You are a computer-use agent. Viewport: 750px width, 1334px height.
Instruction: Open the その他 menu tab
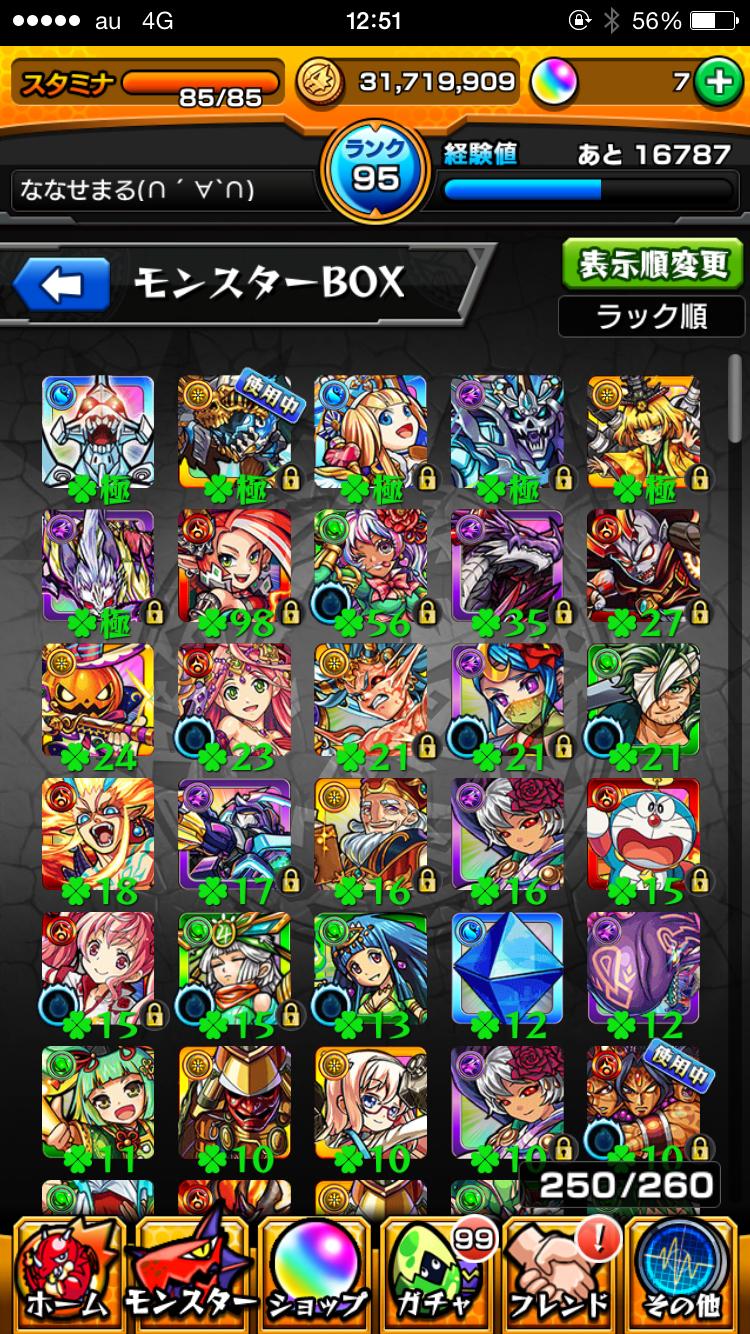[x=684, y=1269]
